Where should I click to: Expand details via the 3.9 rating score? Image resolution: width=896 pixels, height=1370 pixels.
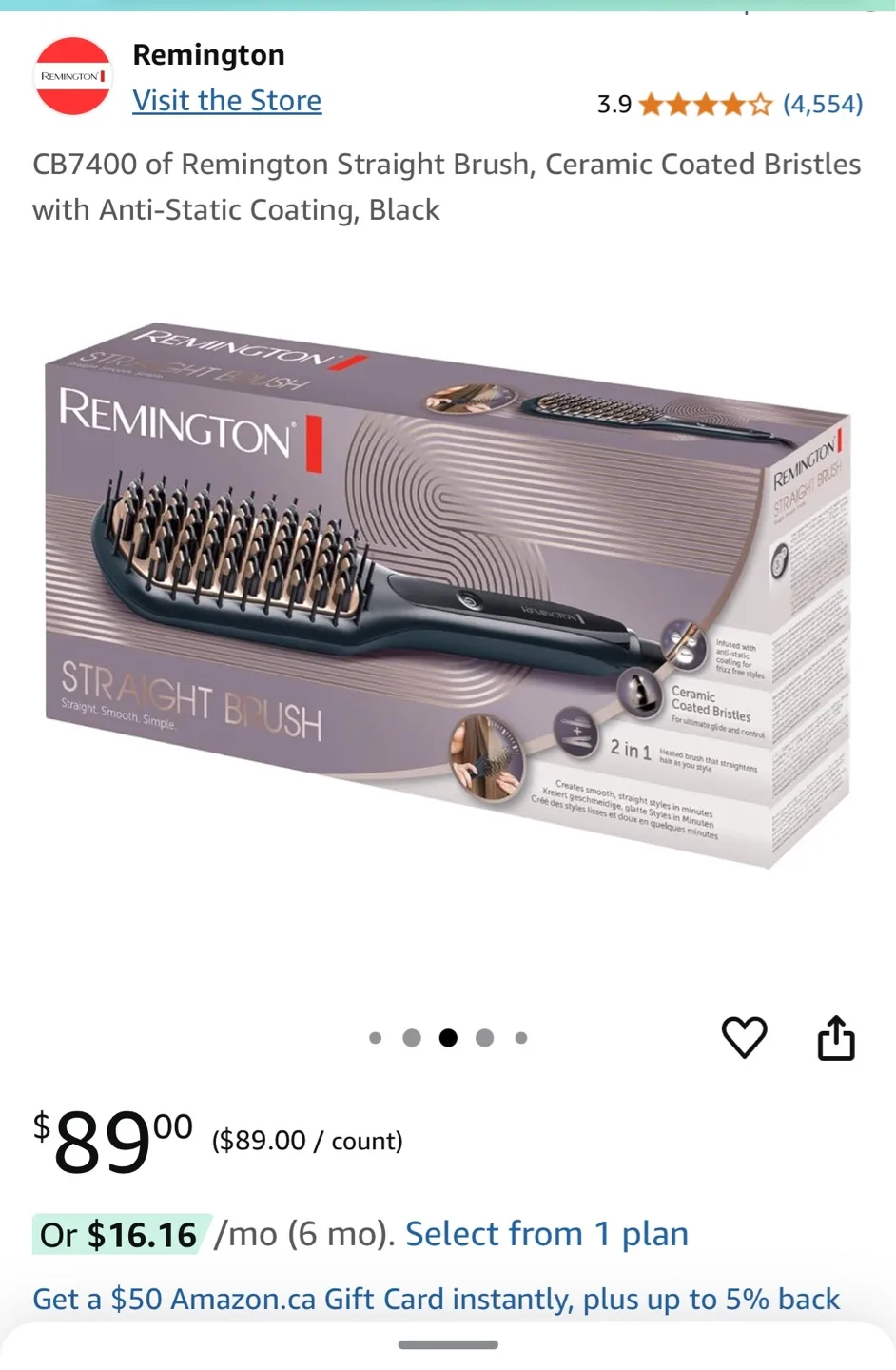tap(613, 104)
